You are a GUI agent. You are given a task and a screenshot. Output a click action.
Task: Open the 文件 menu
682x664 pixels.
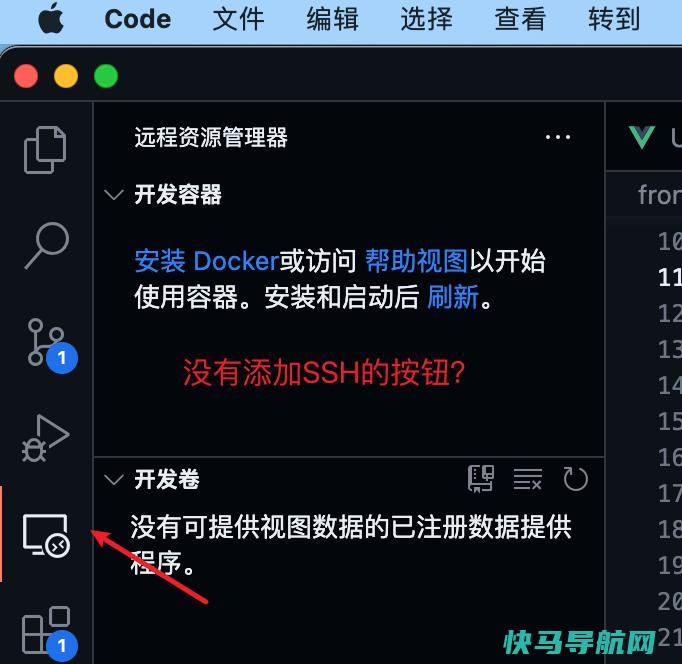[x=239, y=18]
